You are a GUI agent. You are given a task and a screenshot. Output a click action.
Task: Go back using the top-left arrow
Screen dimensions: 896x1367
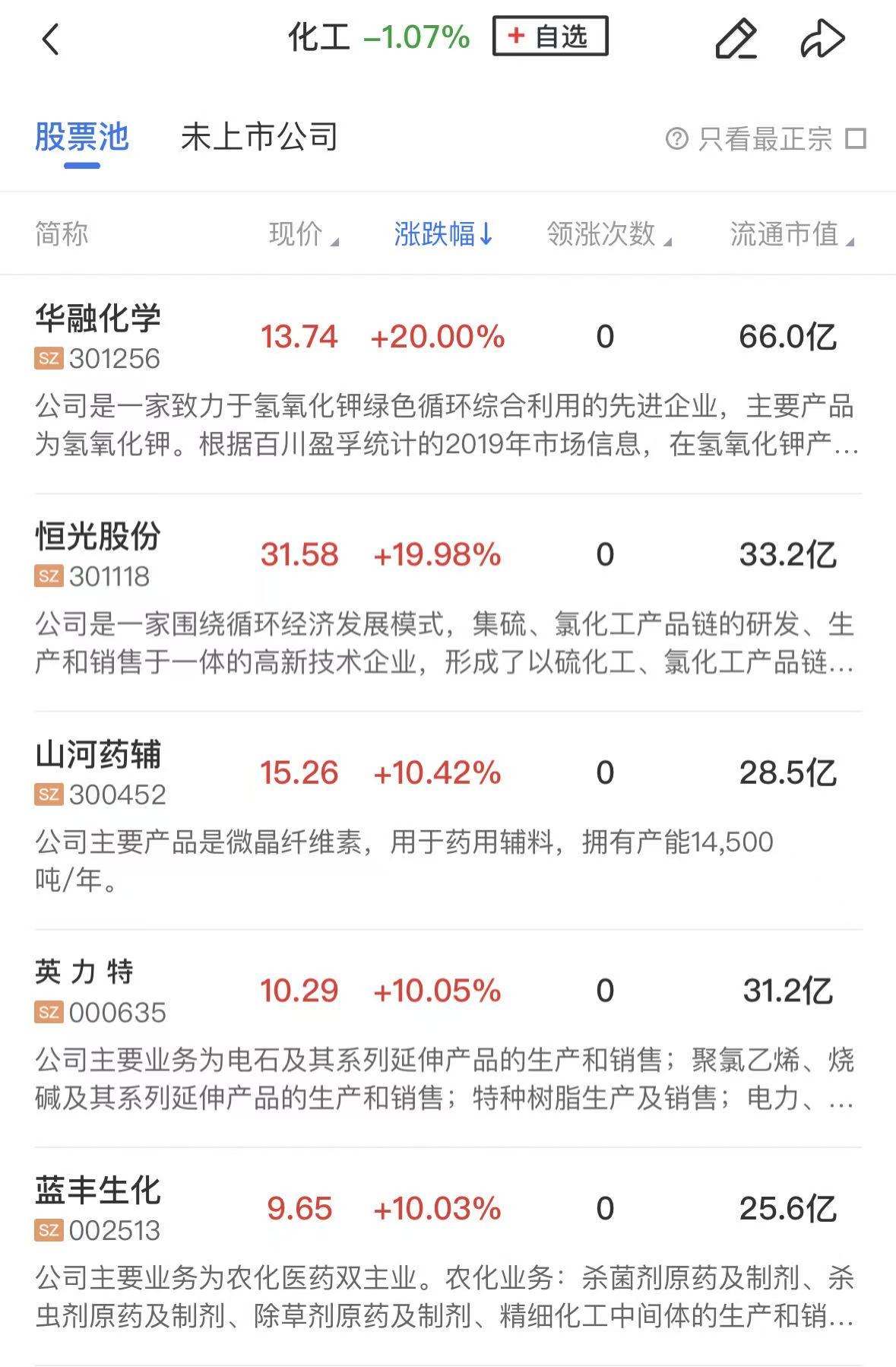(50, 40)
